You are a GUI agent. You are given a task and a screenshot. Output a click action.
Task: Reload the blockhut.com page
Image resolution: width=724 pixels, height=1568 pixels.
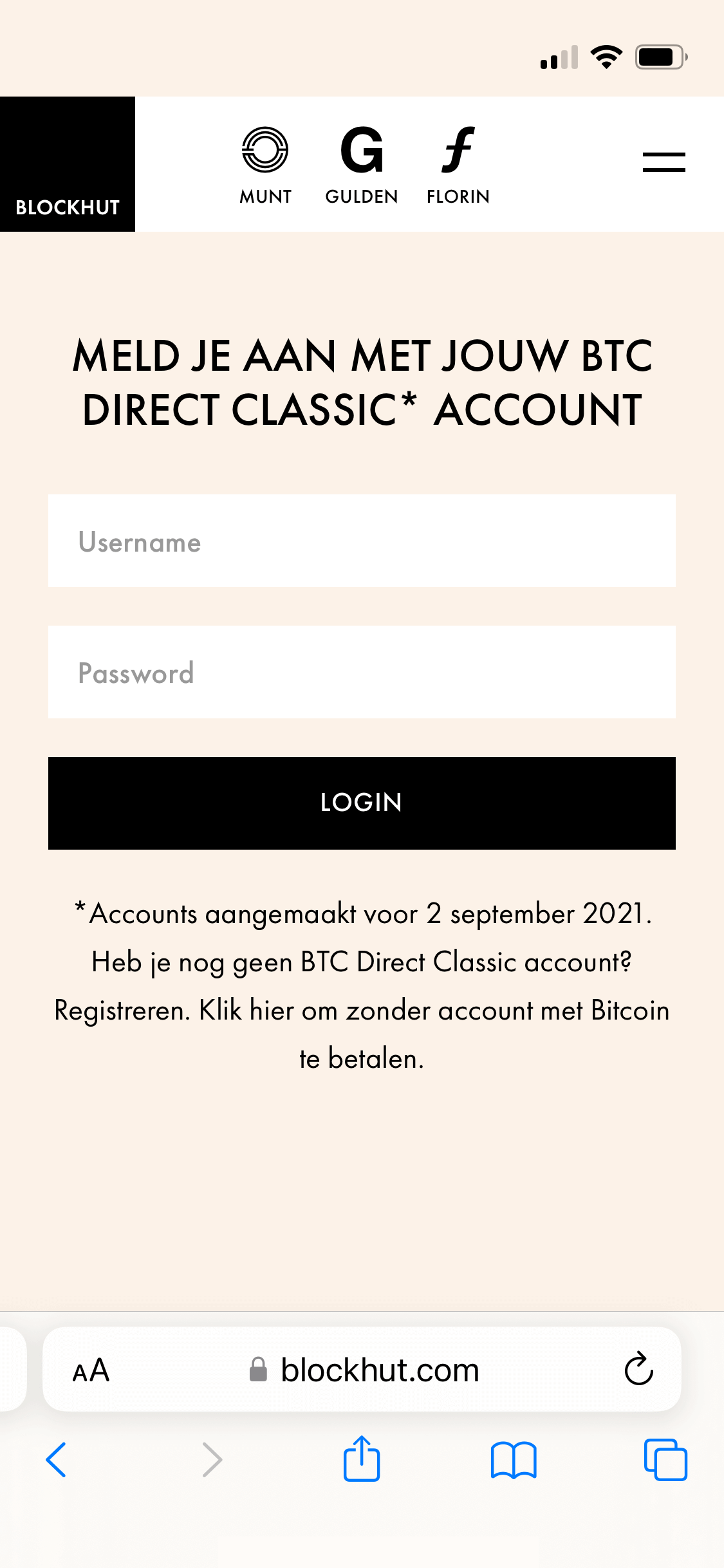tap(639, 1368)
